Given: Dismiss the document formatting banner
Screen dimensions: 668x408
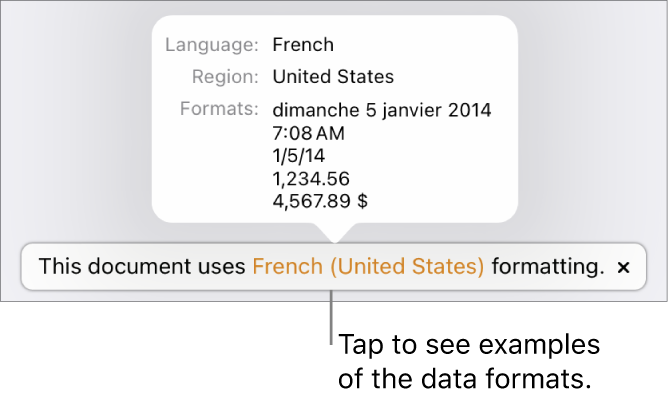Looking at the screenshot, I should point(624,268).
